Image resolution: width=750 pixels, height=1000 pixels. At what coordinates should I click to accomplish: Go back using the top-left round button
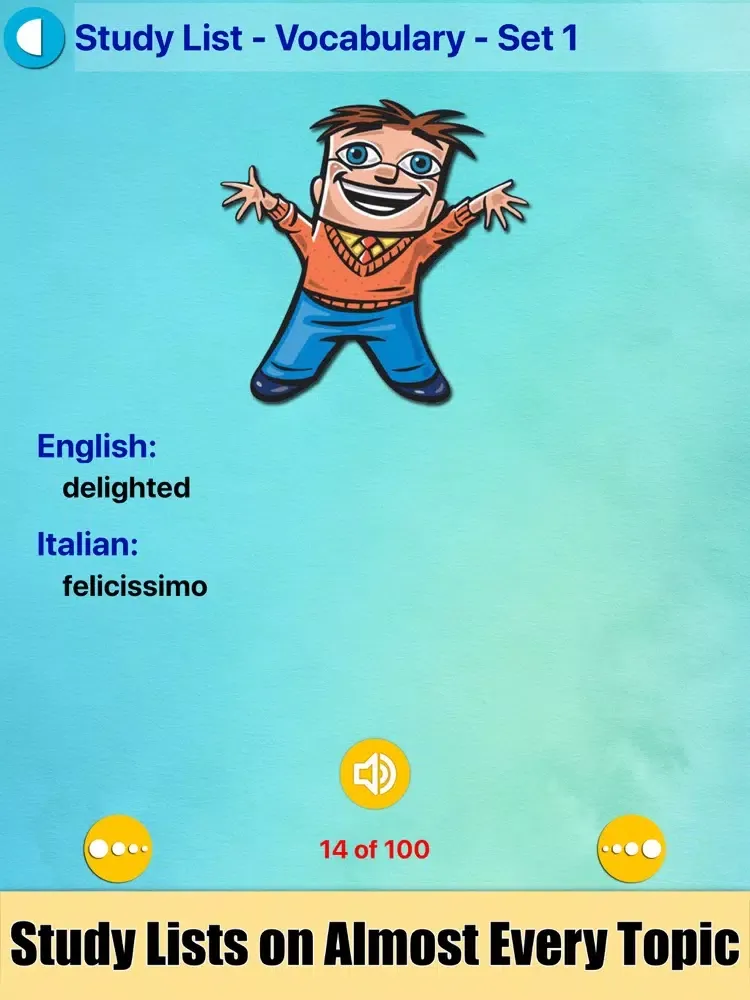pyautogui.click(x=36, y=38)
